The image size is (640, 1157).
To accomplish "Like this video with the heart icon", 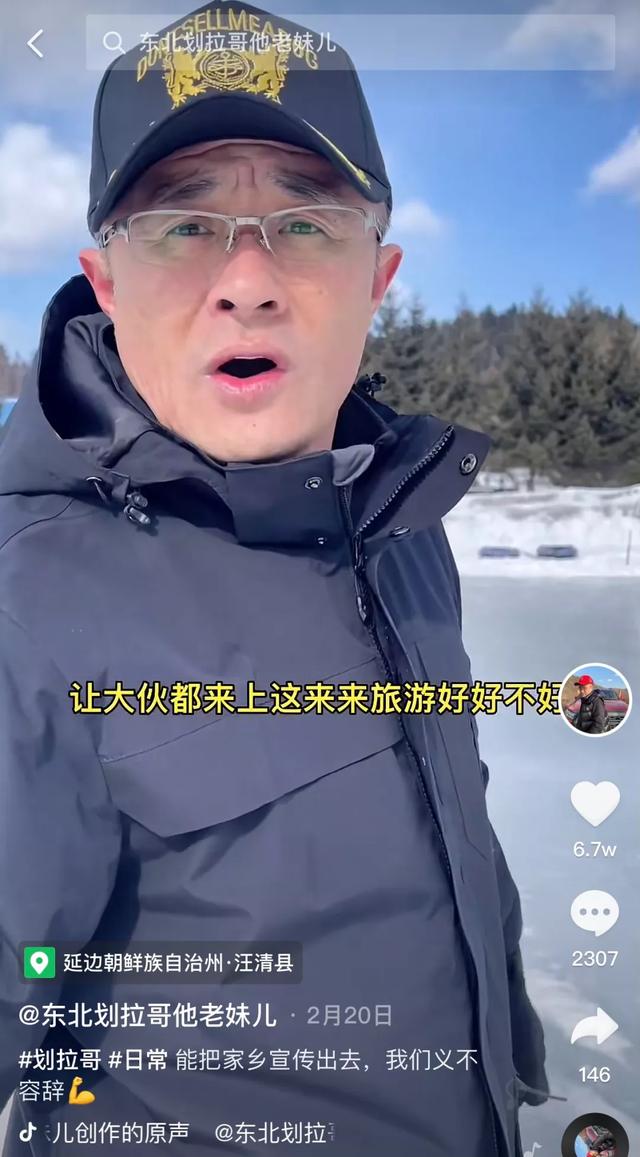I will tap(595, 804).
